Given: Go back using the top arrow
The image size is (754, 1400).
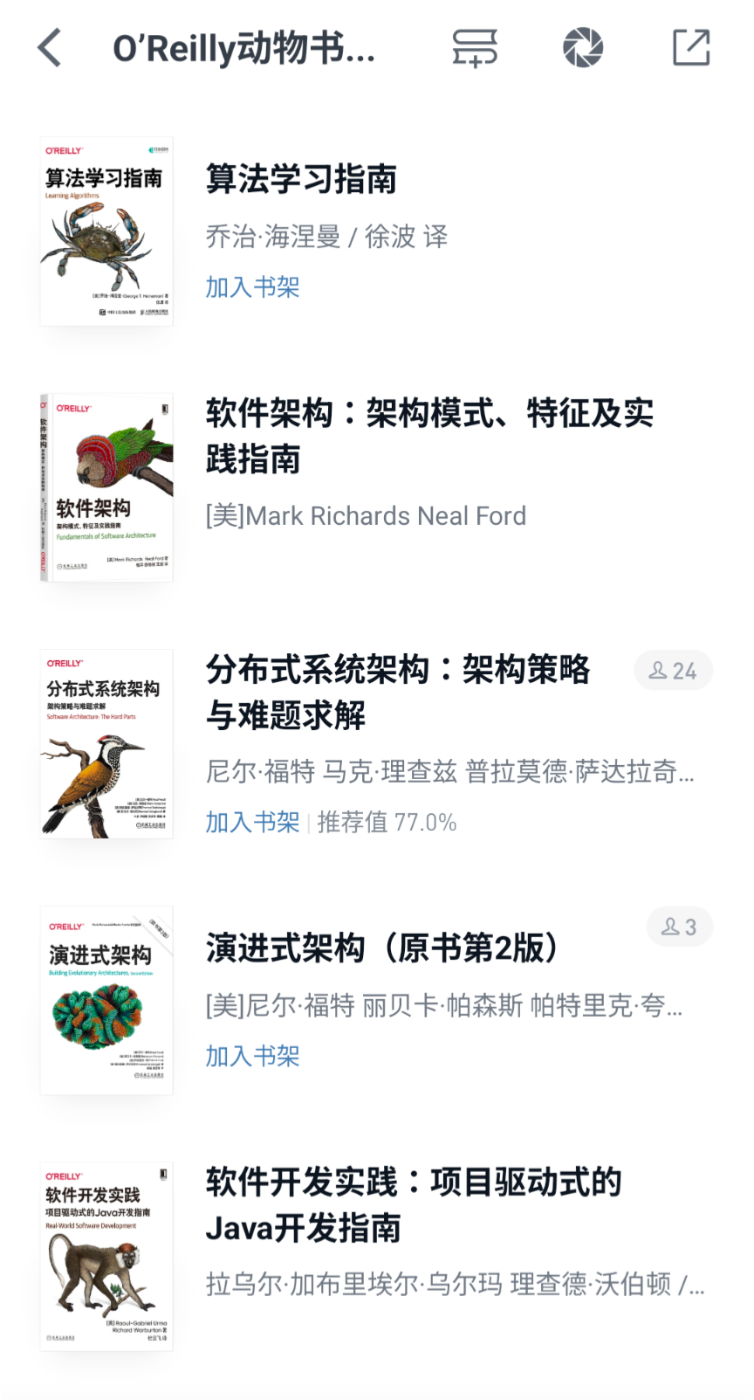Looking at the screenshot, I should 49,47.
